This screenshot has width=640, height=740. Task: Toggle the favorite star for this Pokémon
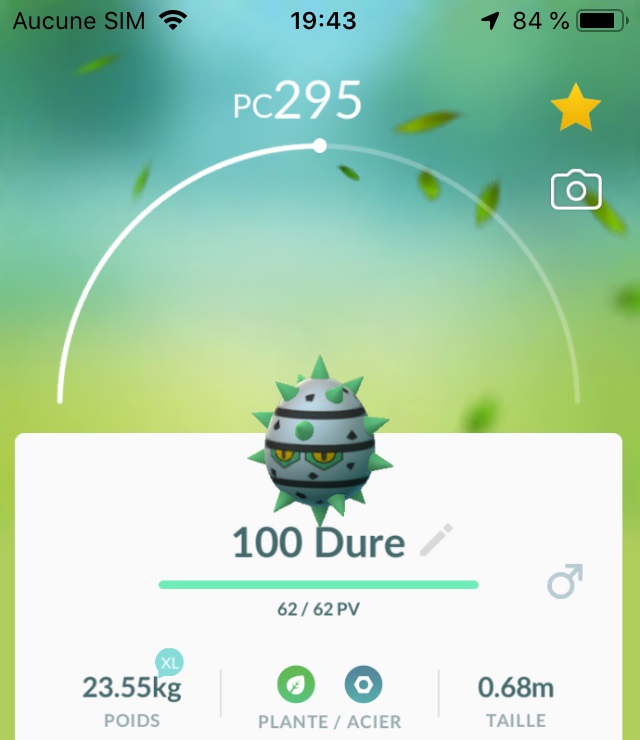tap(576, 109)
